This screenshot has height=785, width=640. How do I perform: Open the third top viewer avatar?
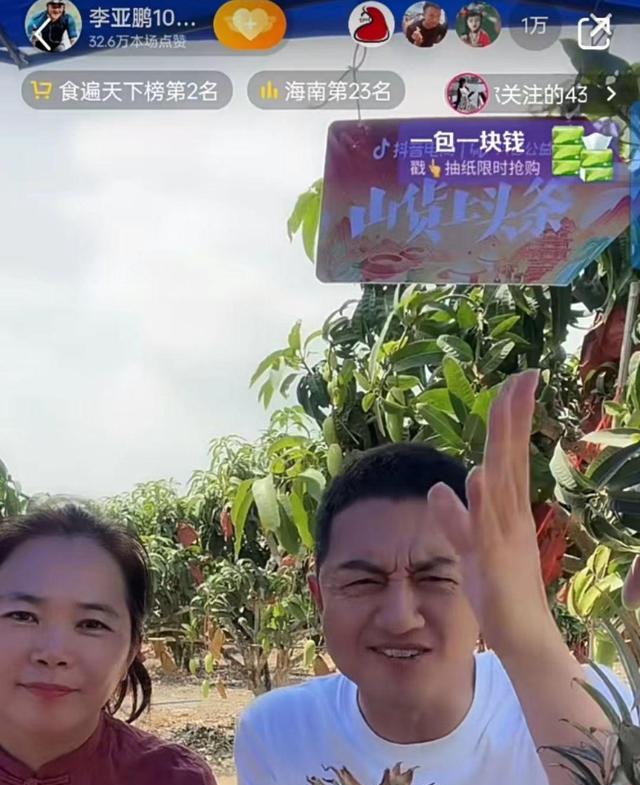click(x=478, y=24)
